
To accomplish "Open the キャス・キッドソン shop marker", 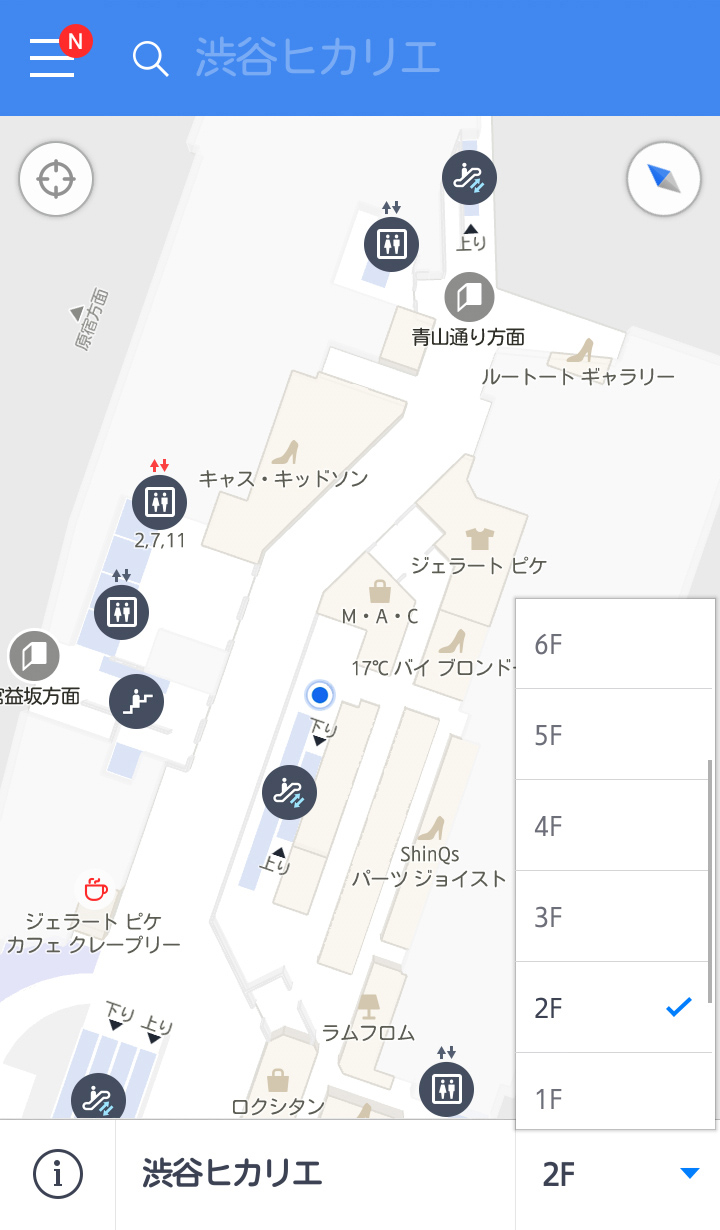I will [287, 453].
